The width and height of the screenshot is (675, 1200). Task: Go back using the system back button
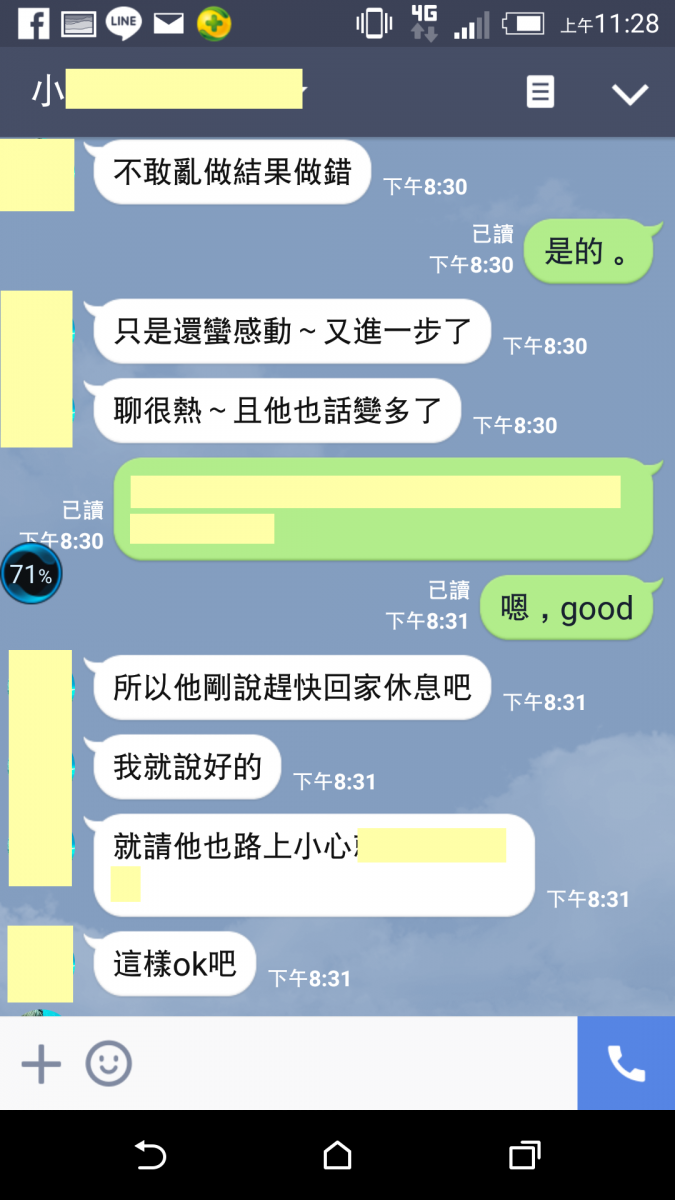tap(150, 1156)
